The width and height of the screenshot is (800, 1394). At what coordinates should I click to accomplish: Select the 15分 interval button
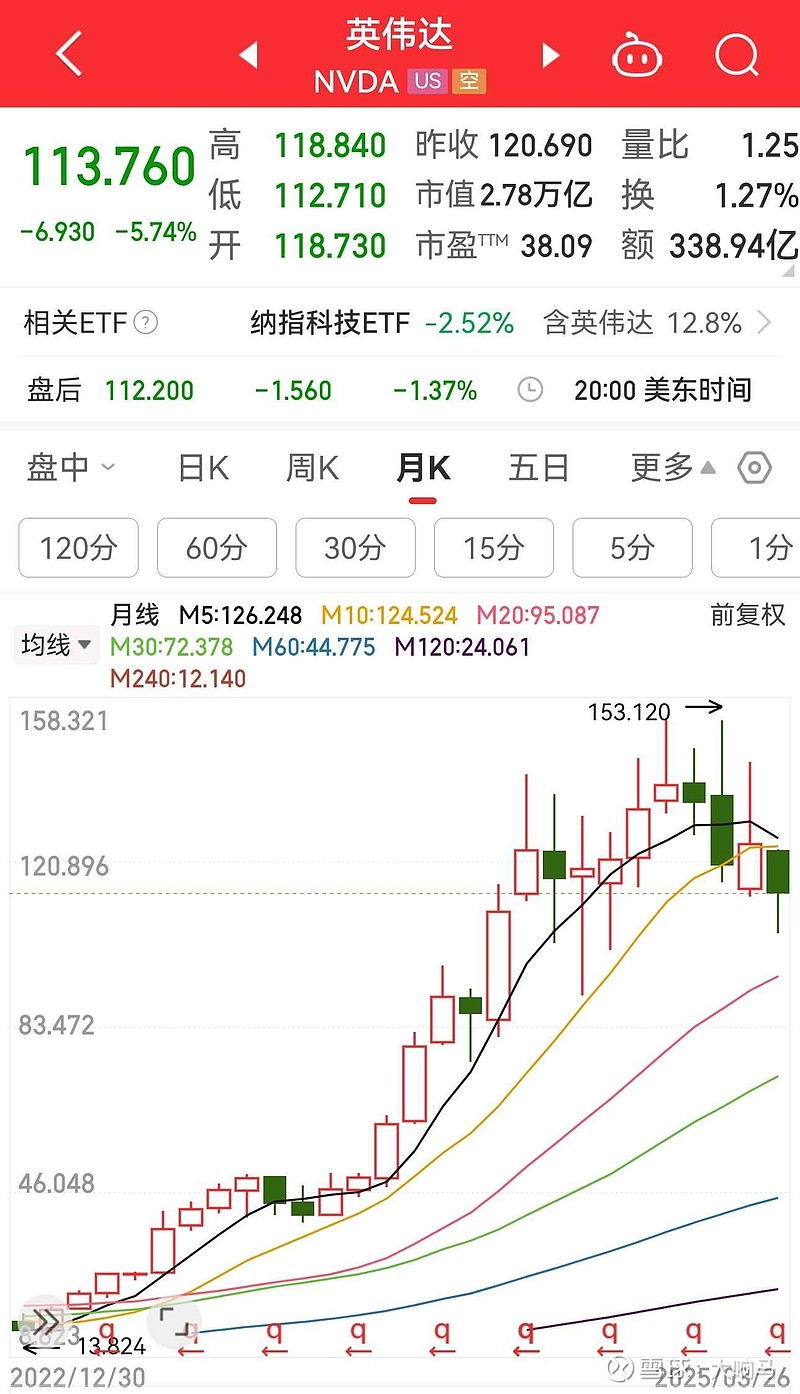click(x=493, y=548)
